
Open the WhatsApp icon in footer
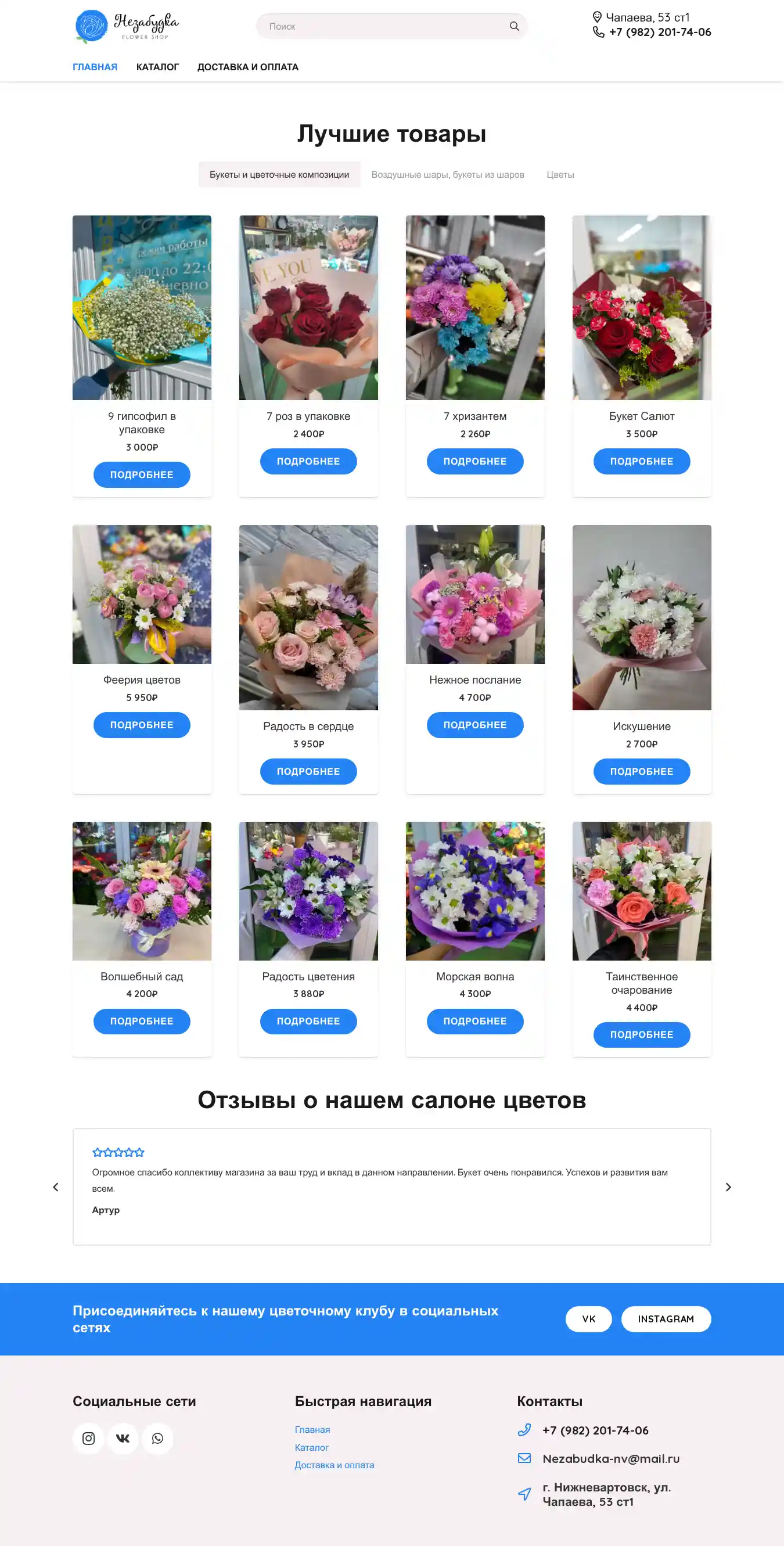pos(157,1438)
